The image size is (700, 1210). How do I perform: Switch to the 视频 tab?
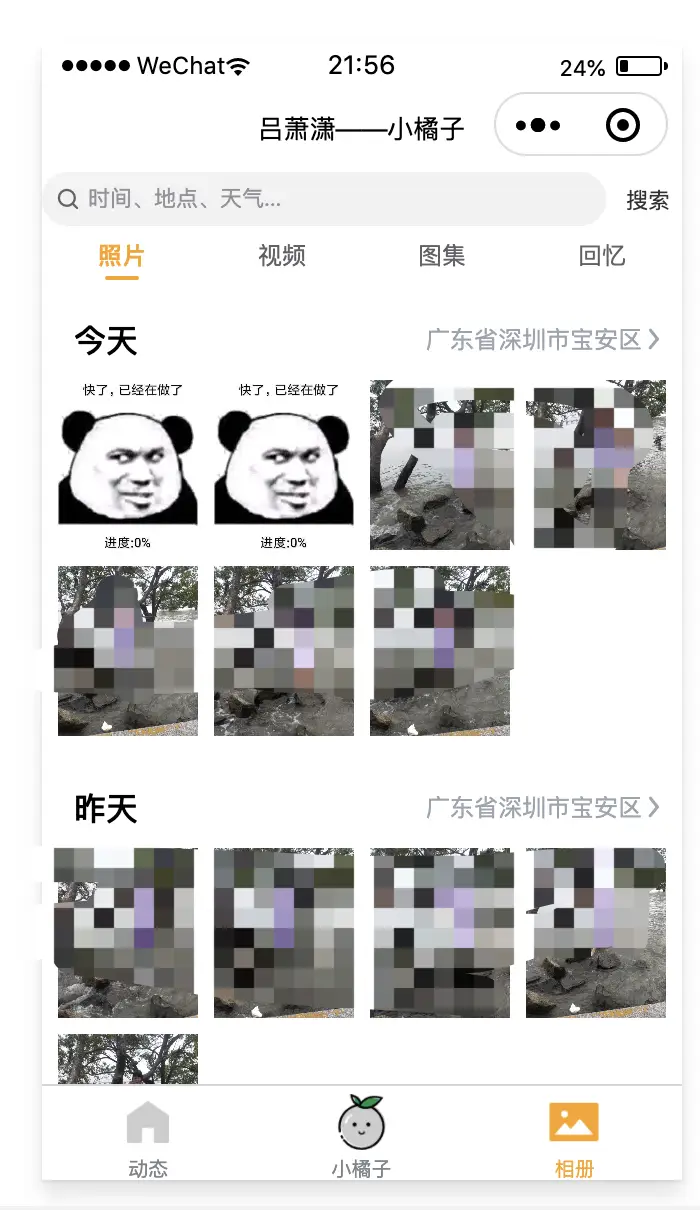(x=282, y=256)
